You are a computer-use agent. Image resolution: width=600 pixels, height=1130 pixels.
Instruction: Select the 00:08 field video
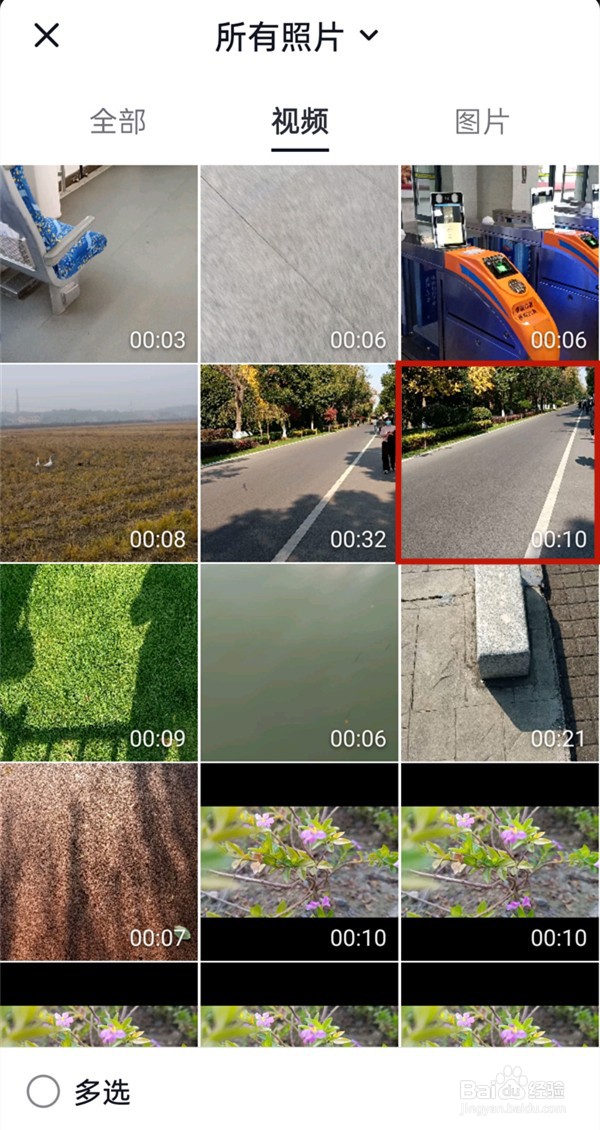[x=99, y=463]
